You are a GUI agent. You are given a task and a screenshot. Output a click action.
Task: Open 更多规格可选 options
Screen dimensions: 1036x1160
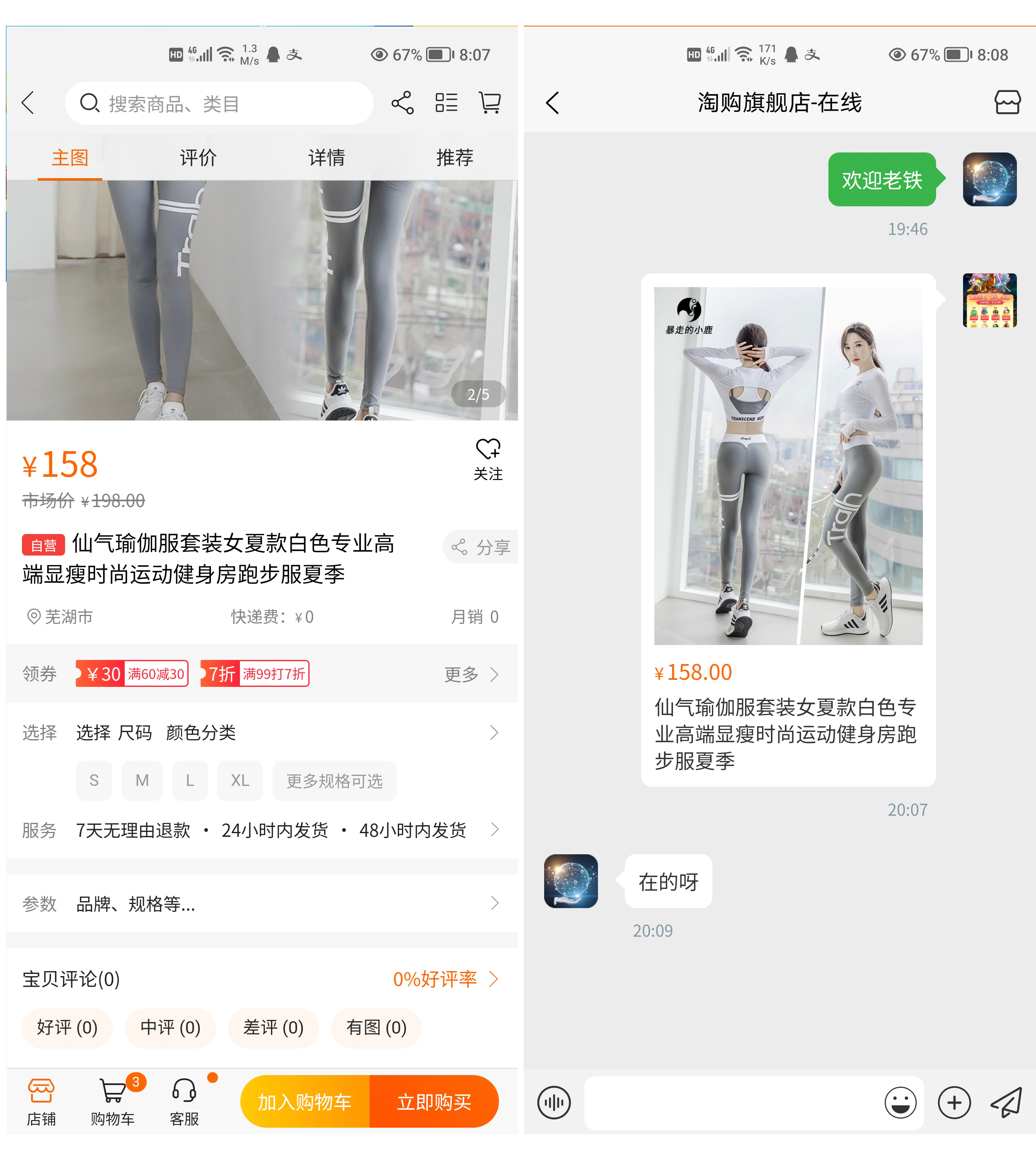334,781
